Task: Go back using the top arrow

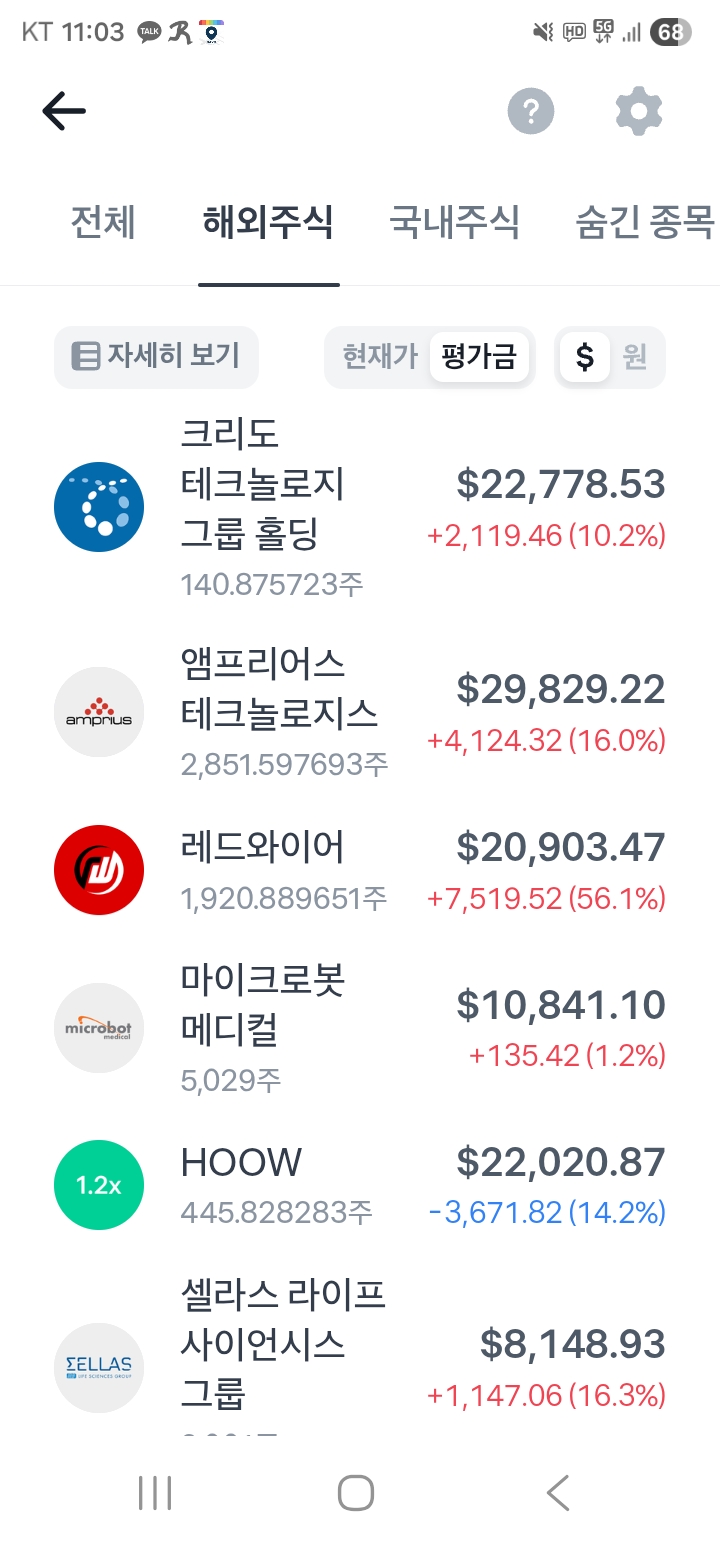Action: (x=64, y=111)
